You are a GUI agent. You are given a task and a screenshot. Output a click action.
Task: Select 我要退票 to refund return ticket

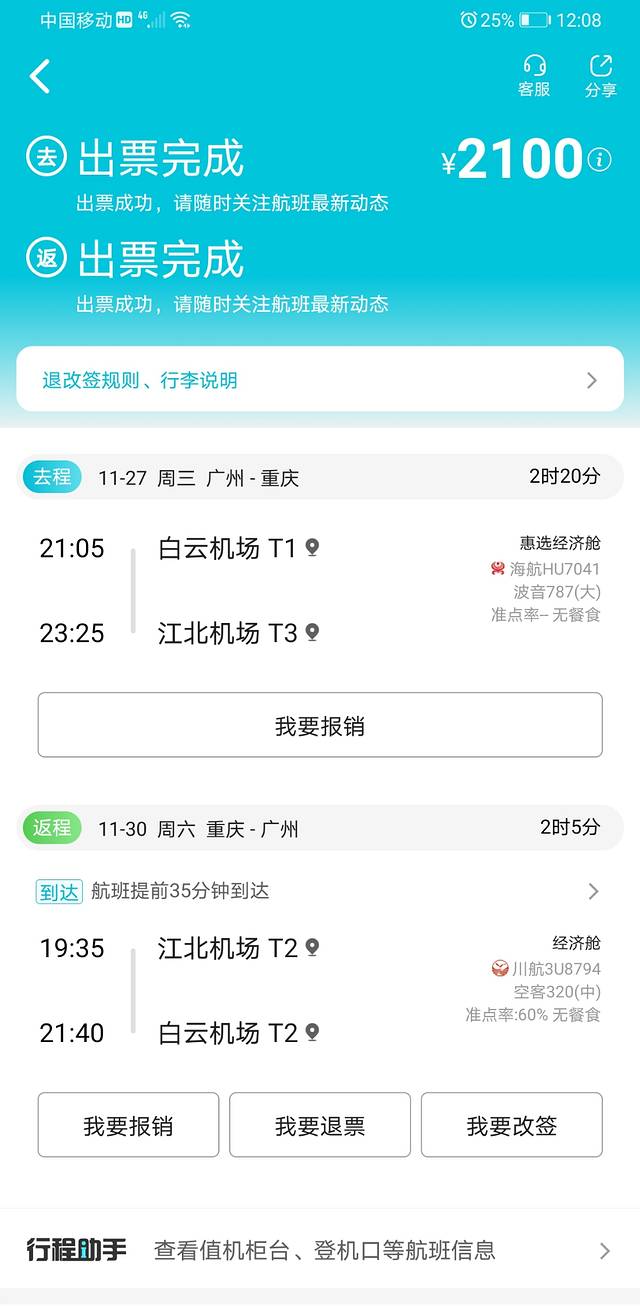[320, 1125]
